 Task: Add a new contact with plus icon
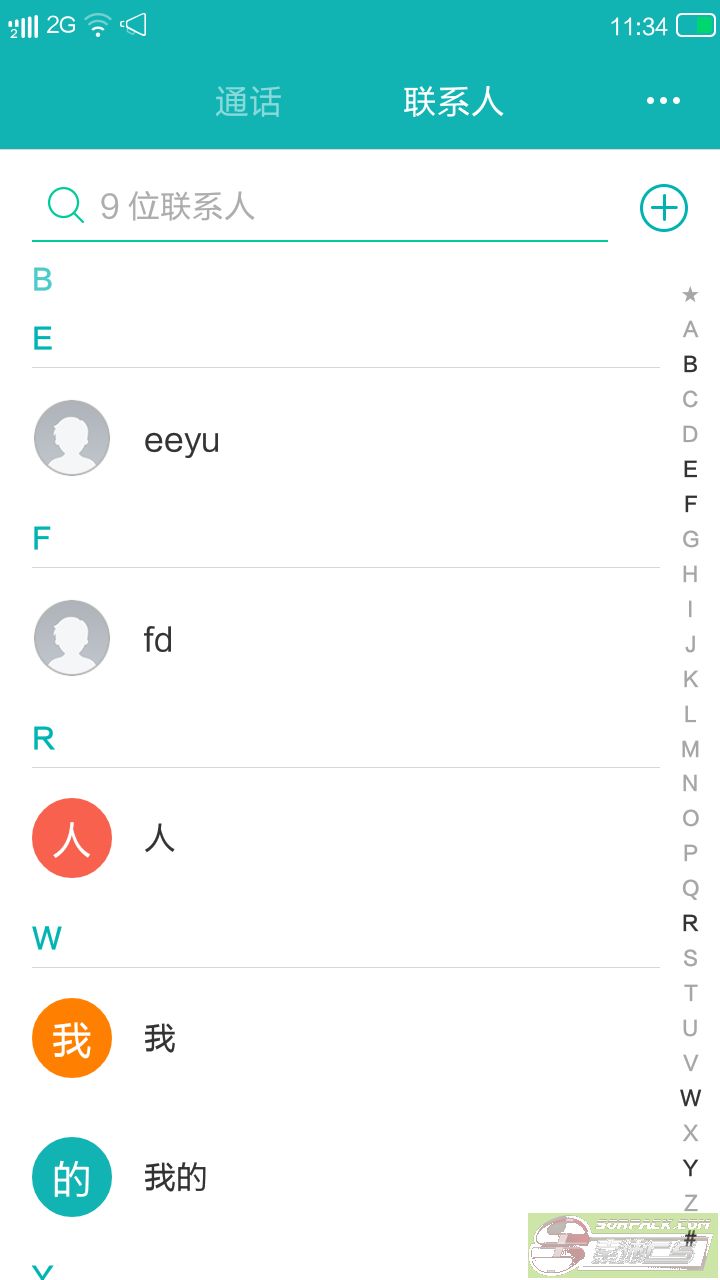(x=664, y=208)
